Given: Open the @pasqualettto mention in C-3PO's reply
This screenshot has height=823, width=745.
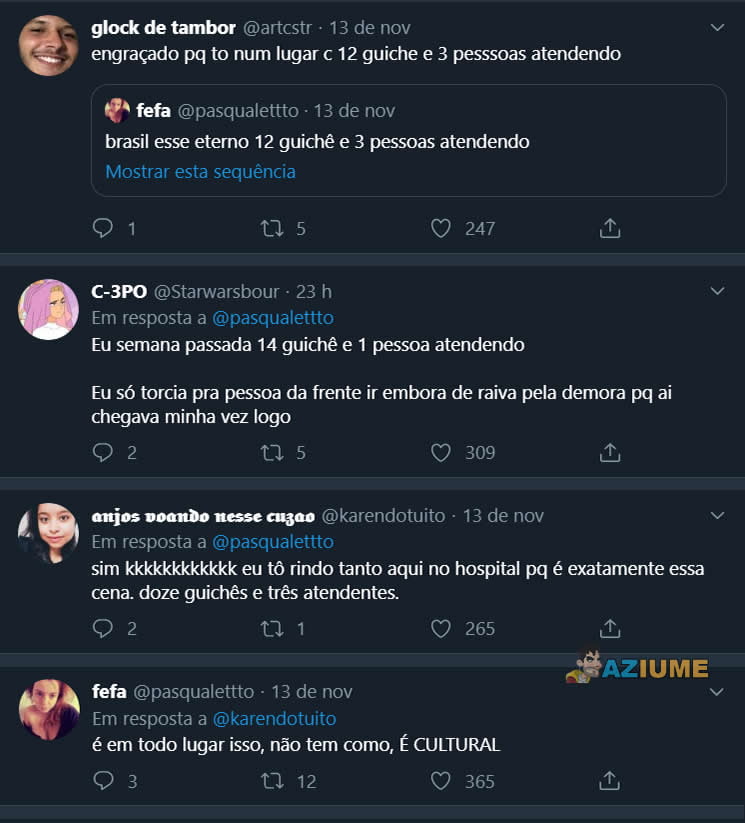Looking at the screenshot, I should [272, 318].
